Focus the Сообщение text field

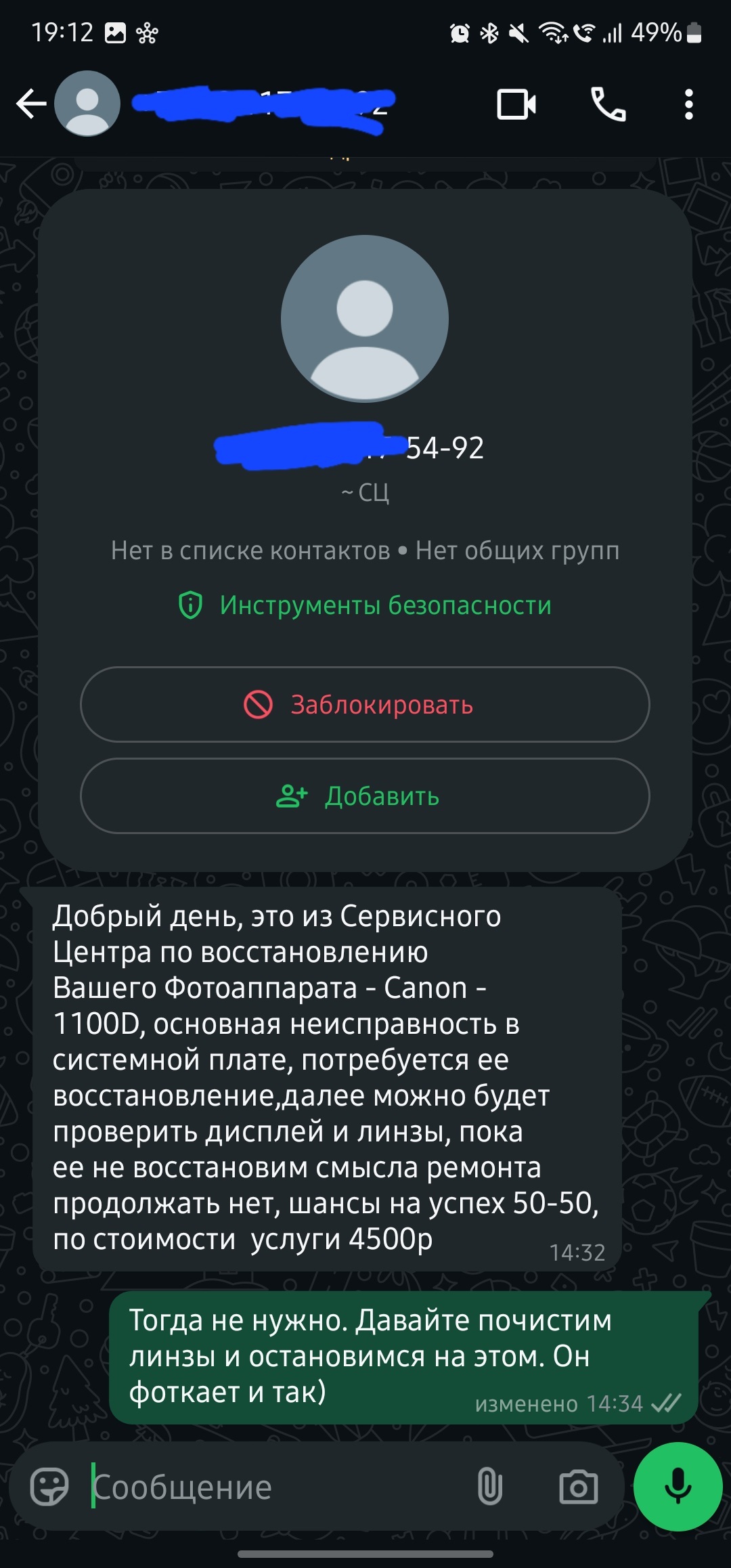(x=278, y=1487)
